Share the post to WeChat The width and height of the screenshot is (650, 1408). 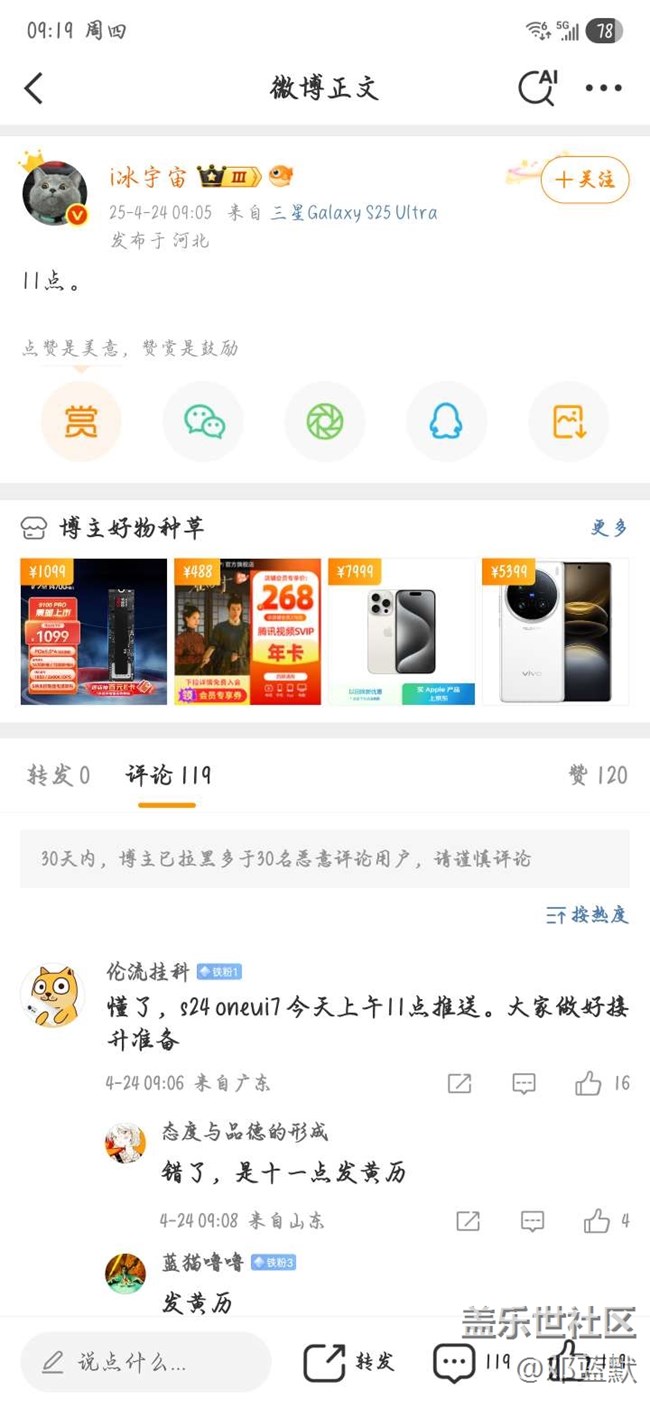pyautogui.click(x=203, y=422)
